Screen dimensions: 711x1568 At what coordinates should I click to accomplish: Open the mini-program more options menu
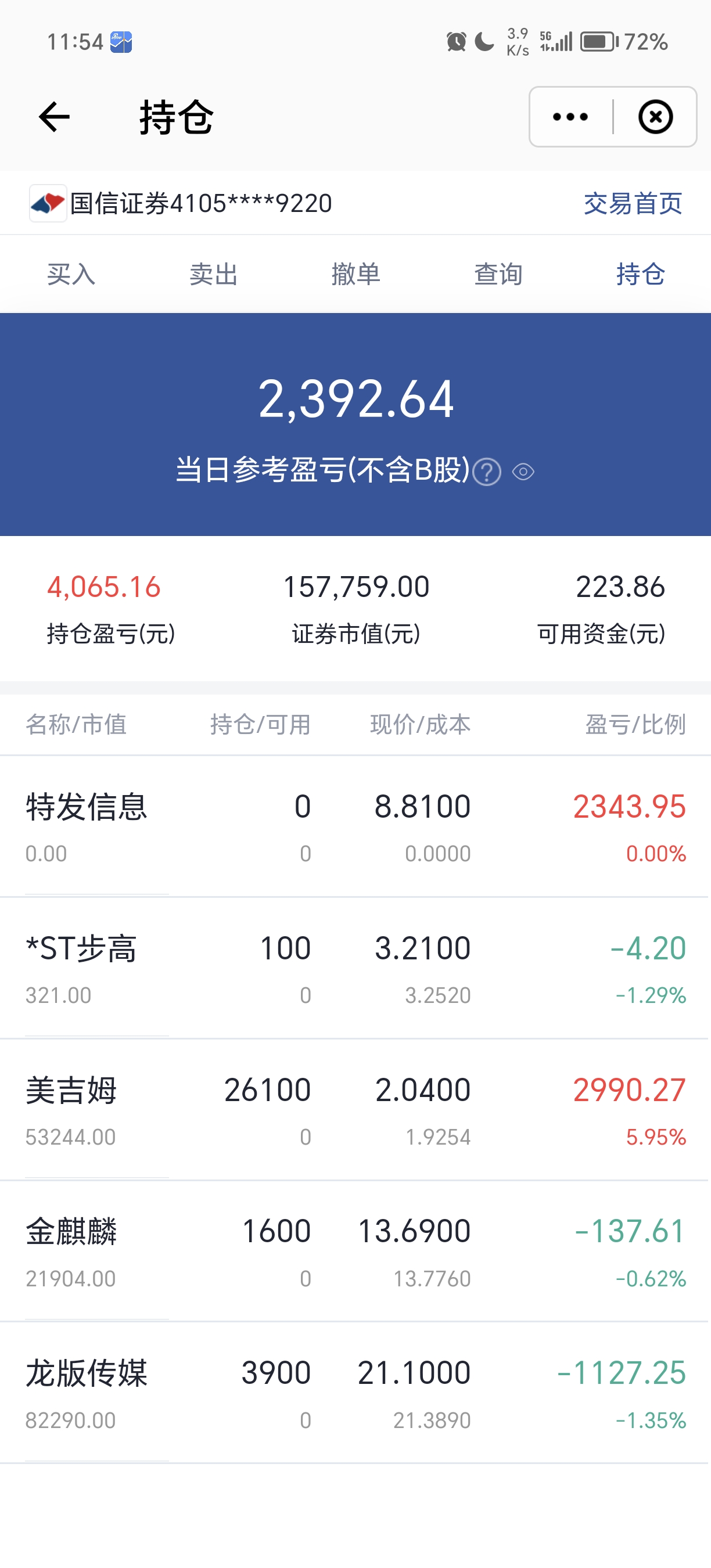pos(570,116)
